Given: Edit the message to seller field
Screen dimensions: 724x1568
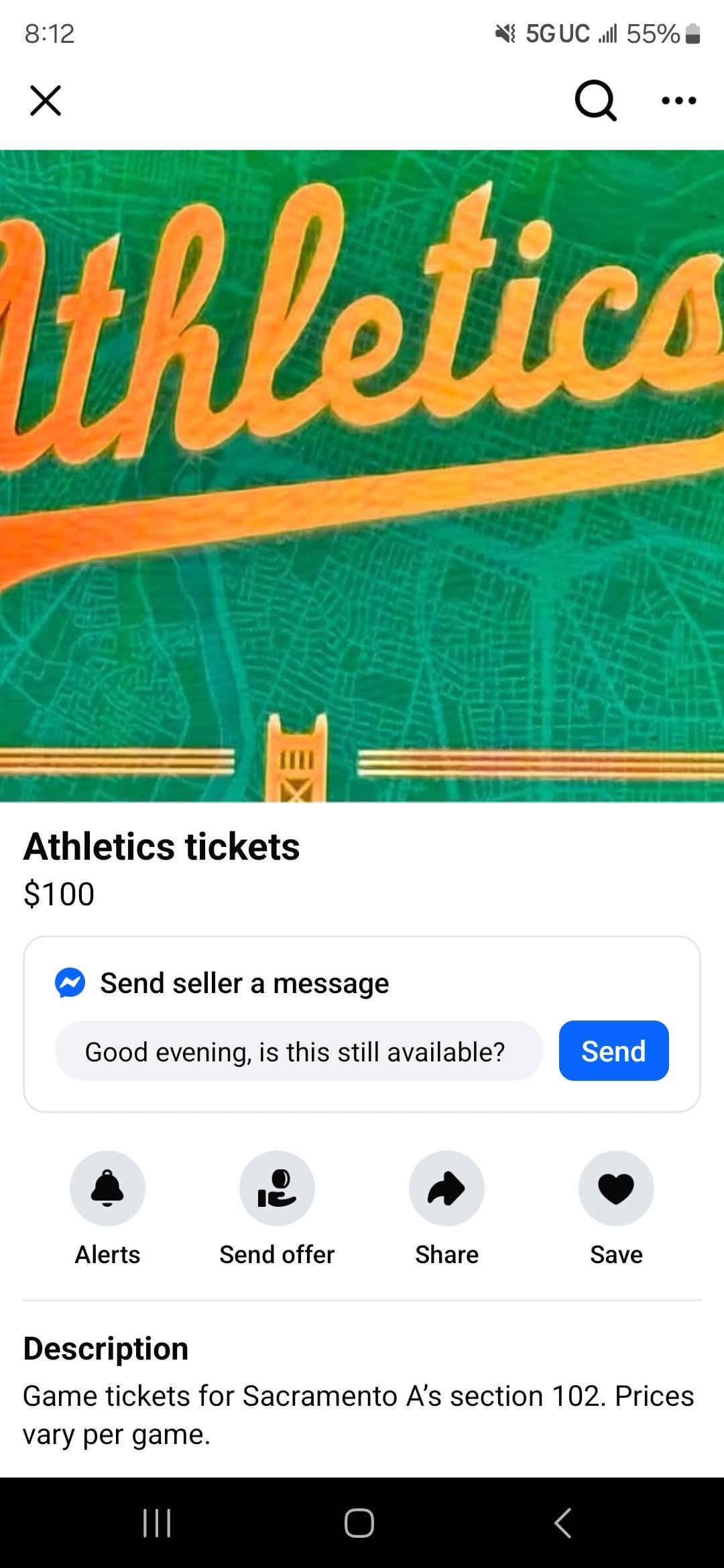Looking at the screenshot, I should [298, 1051].
